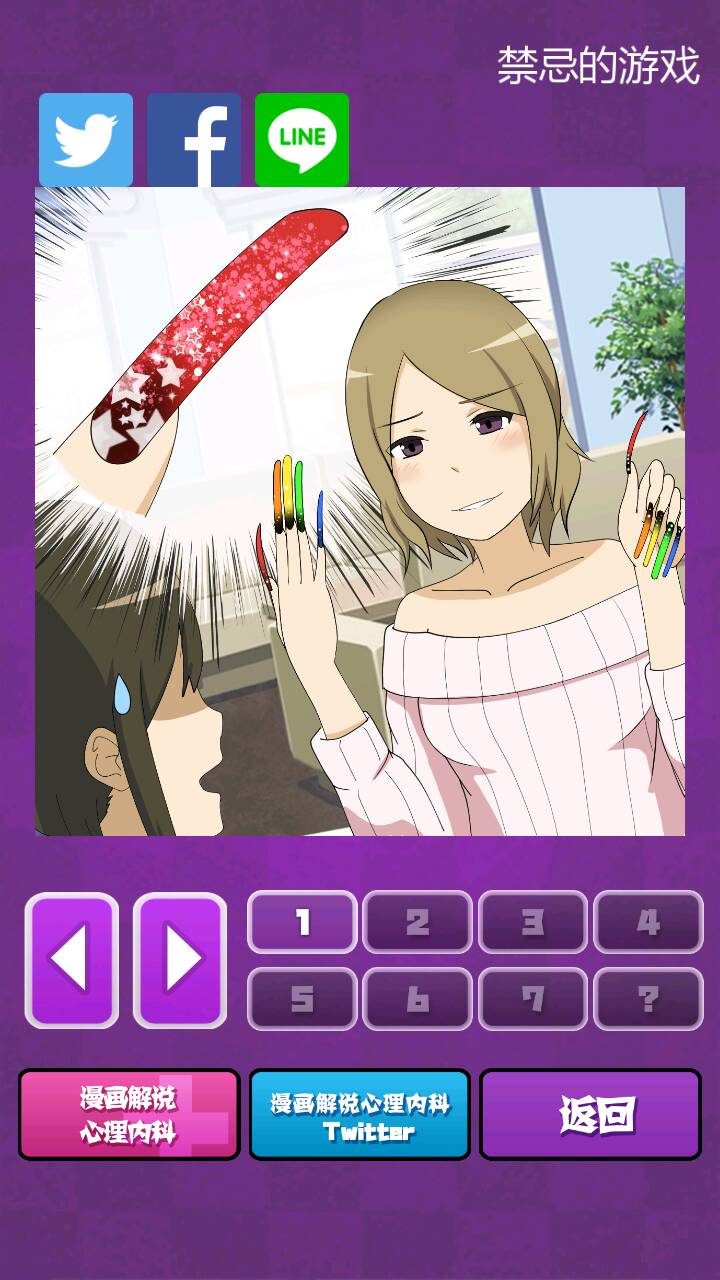This screenshot has width=720, height=1280.
Task: Select picture number 4
Action: 648,922
